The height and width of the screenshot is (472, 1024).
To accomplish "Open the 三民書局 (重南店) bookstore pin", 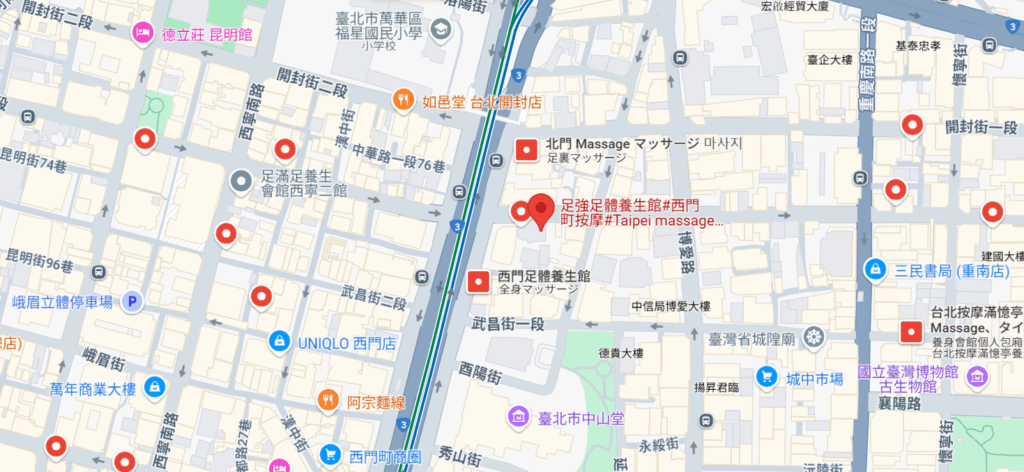I will point(875,269).
